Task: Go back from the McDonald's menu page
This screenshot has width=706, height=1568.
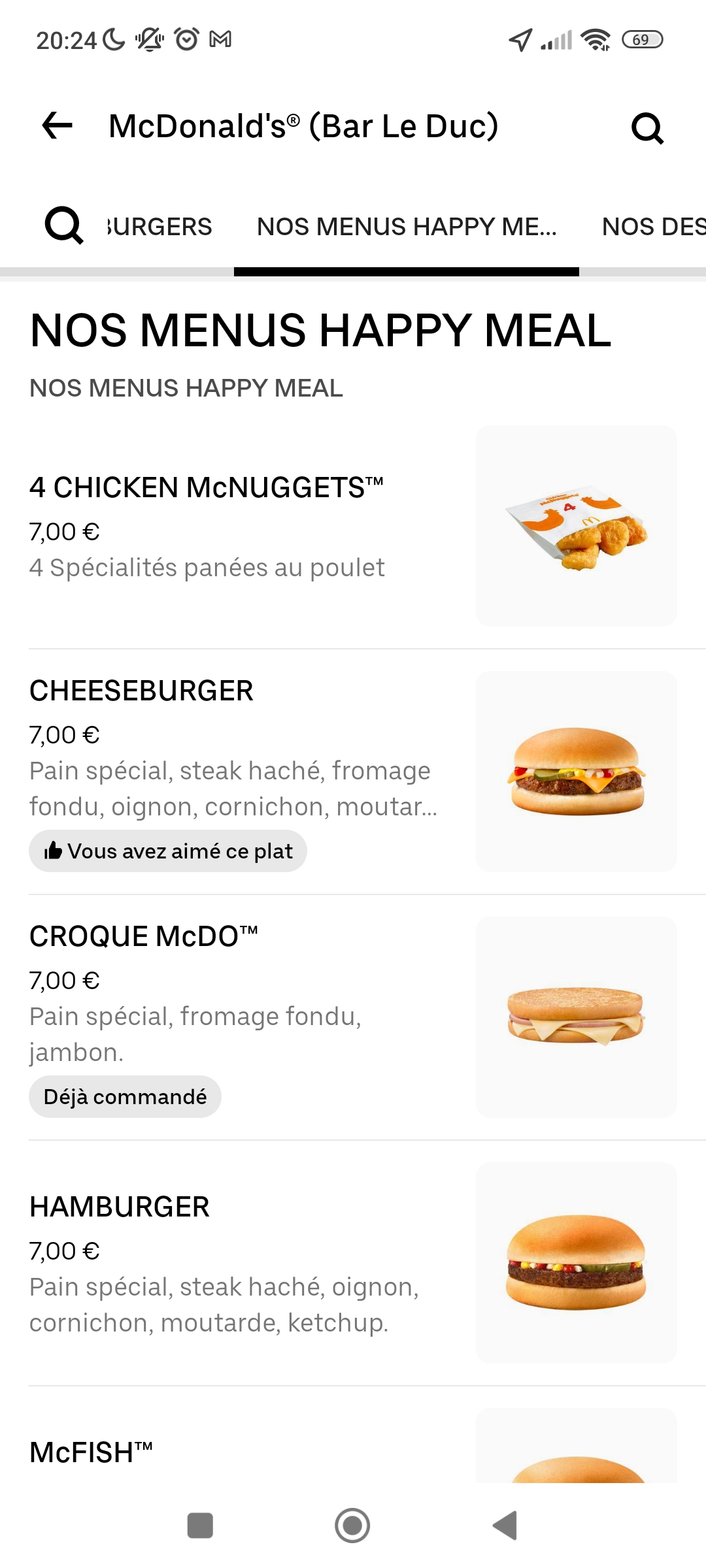Action: [x=58, y=125]
